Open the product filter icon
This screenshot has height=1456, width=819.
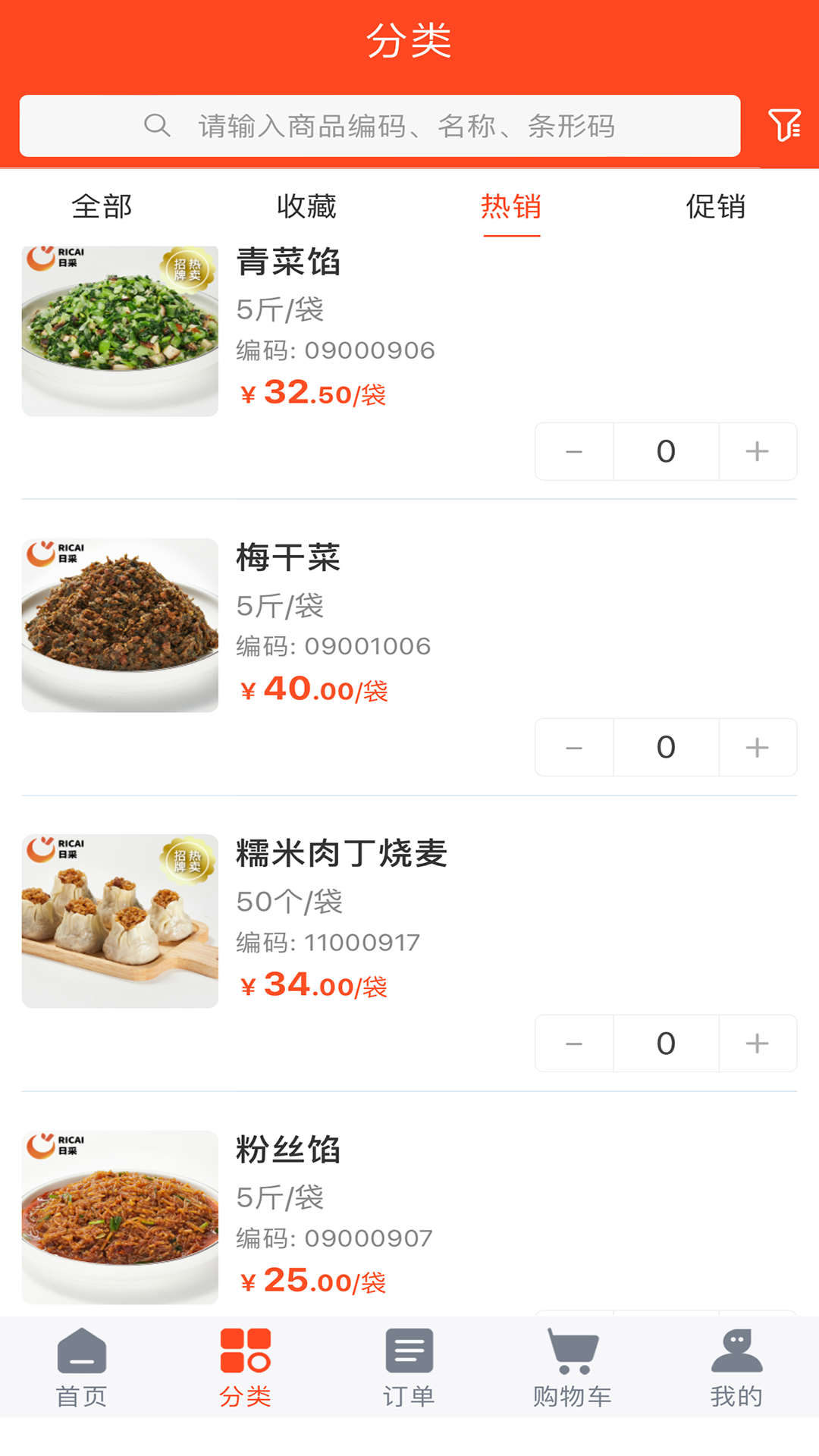[784, 125]
